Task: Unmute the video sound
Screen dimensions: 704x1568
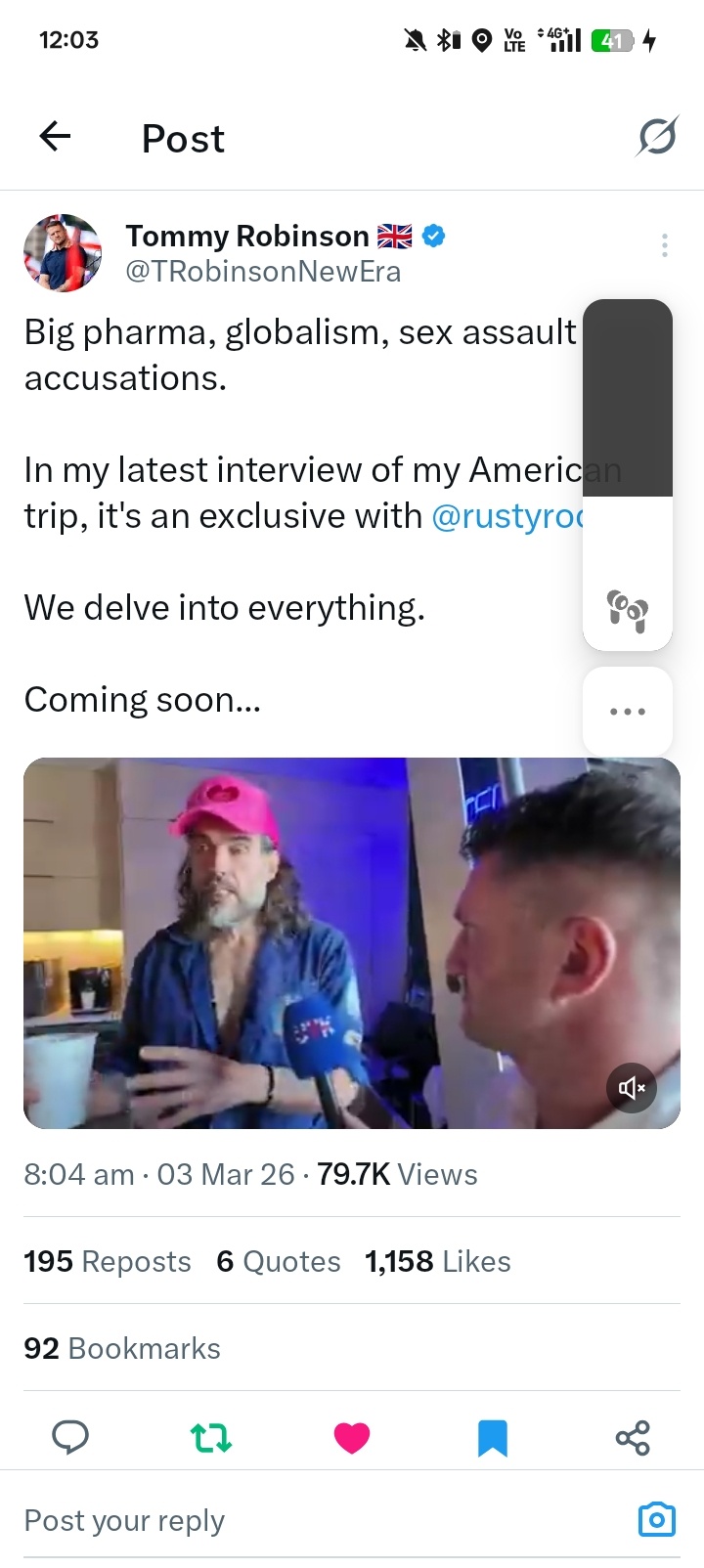Action: coord(632,1087)
